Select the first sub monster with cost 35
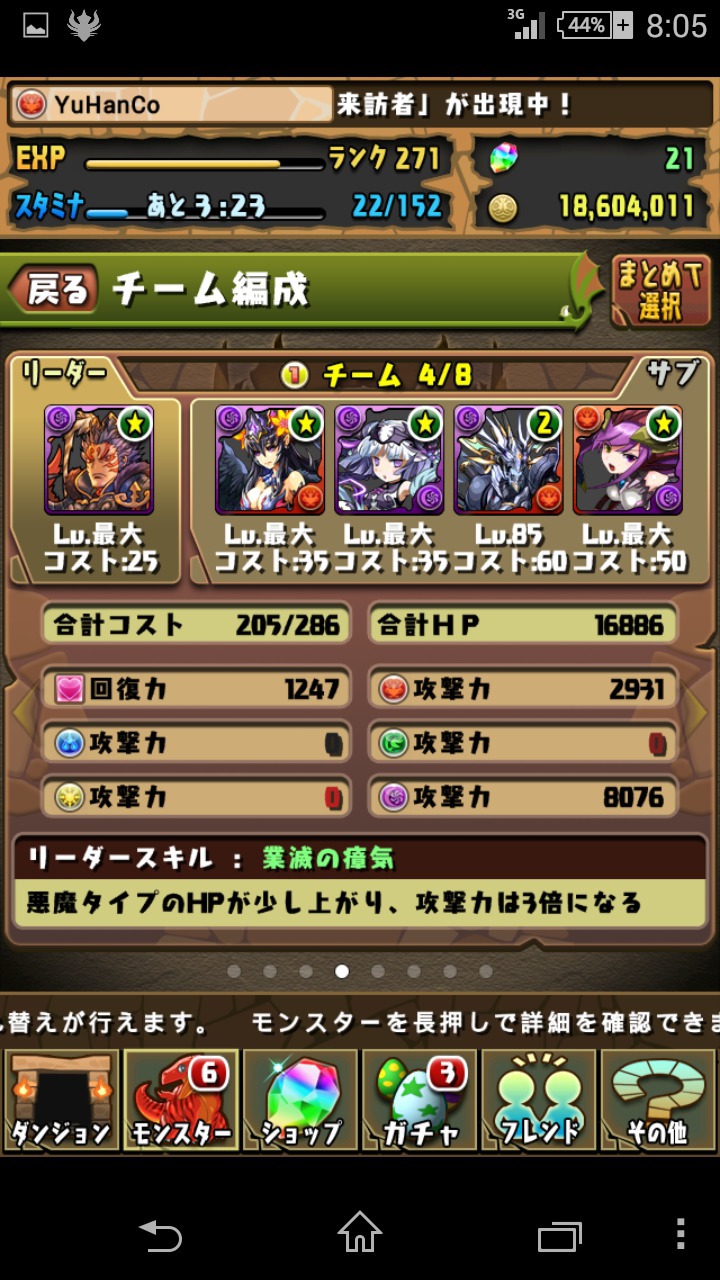Screen dimensions: 720x1280 click(x=269, y=460)
